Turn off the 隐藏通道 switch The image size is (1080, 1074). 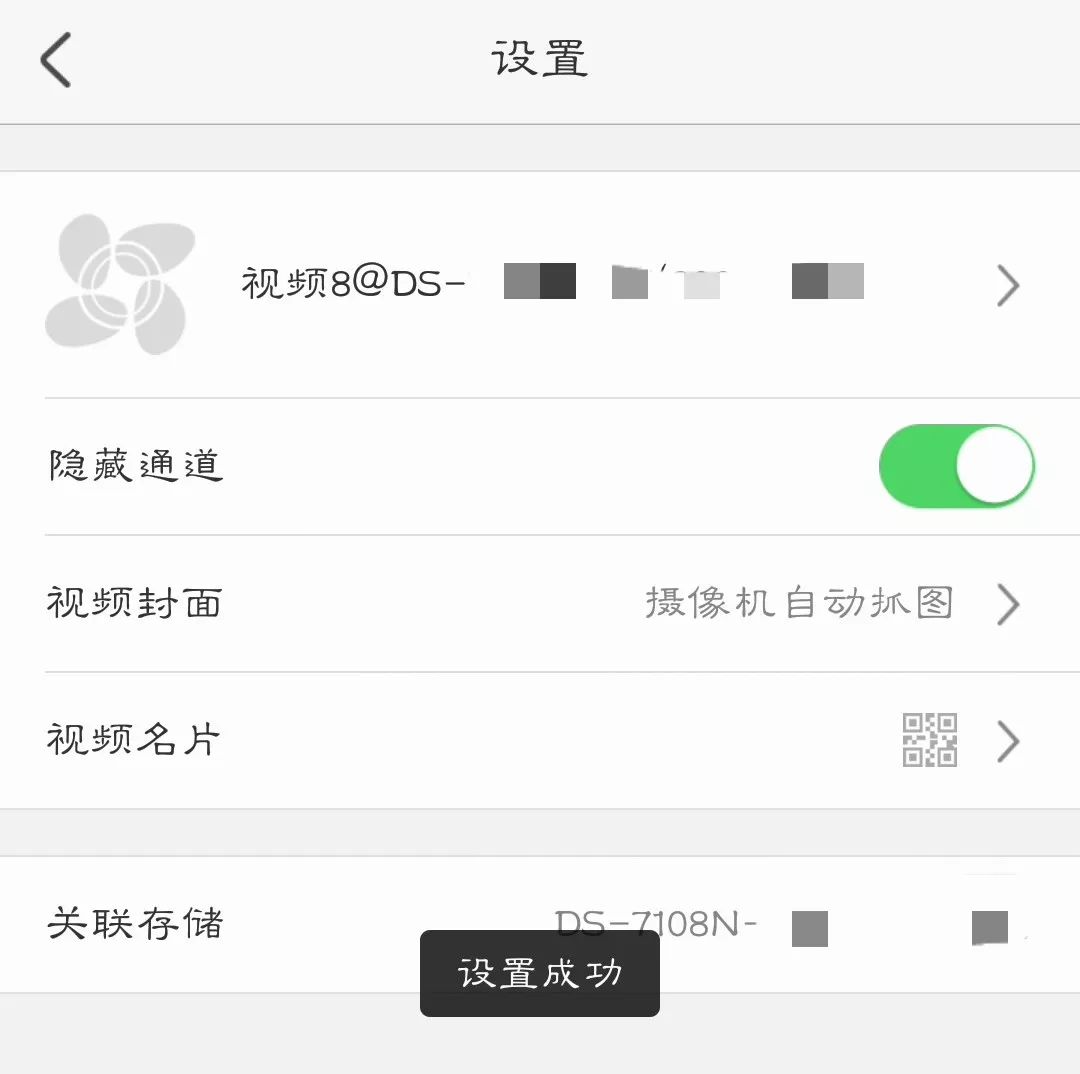click(956, 466)
